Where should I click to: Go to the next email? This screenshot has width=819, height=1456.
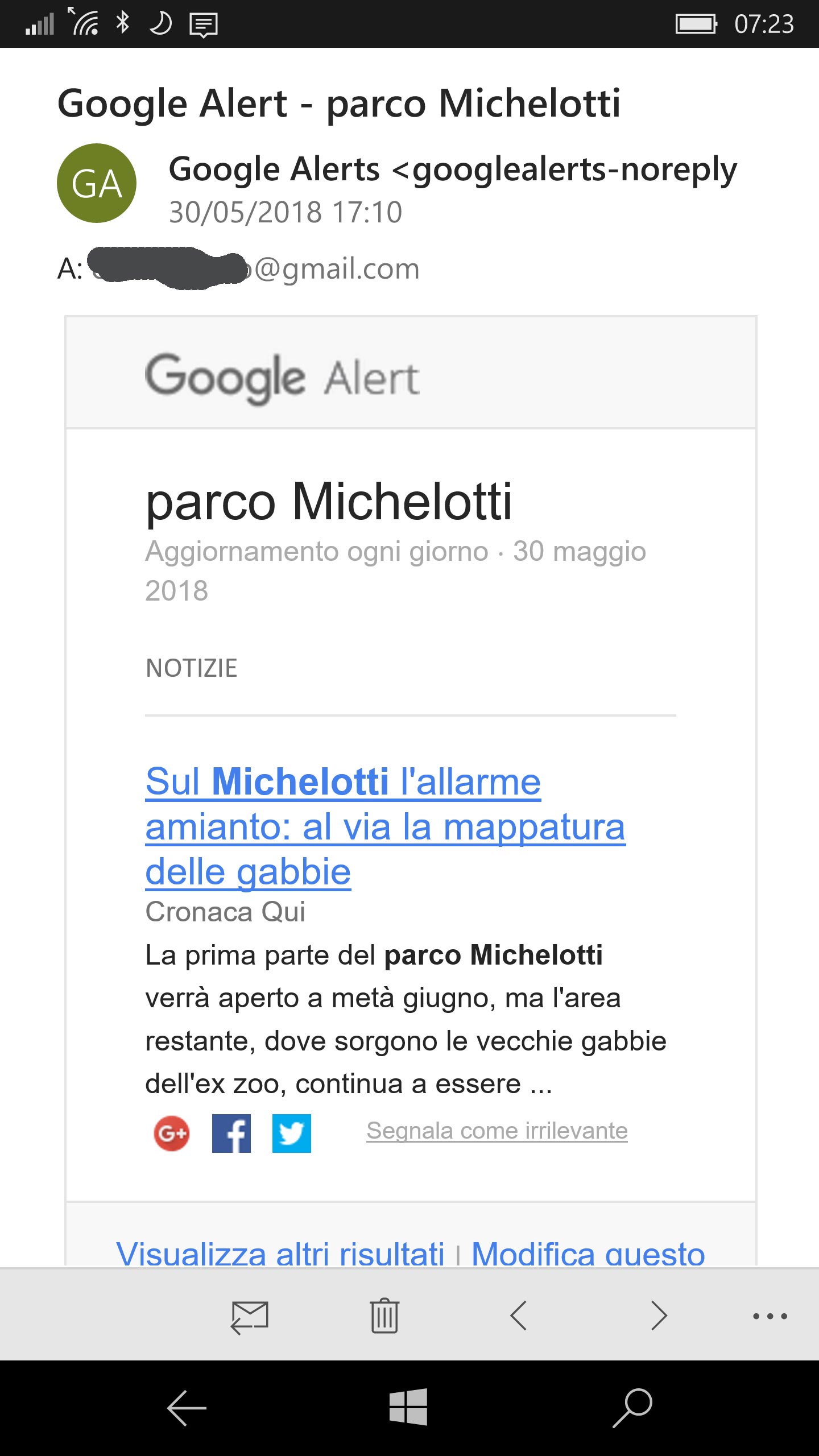[x=659, y=1316]
